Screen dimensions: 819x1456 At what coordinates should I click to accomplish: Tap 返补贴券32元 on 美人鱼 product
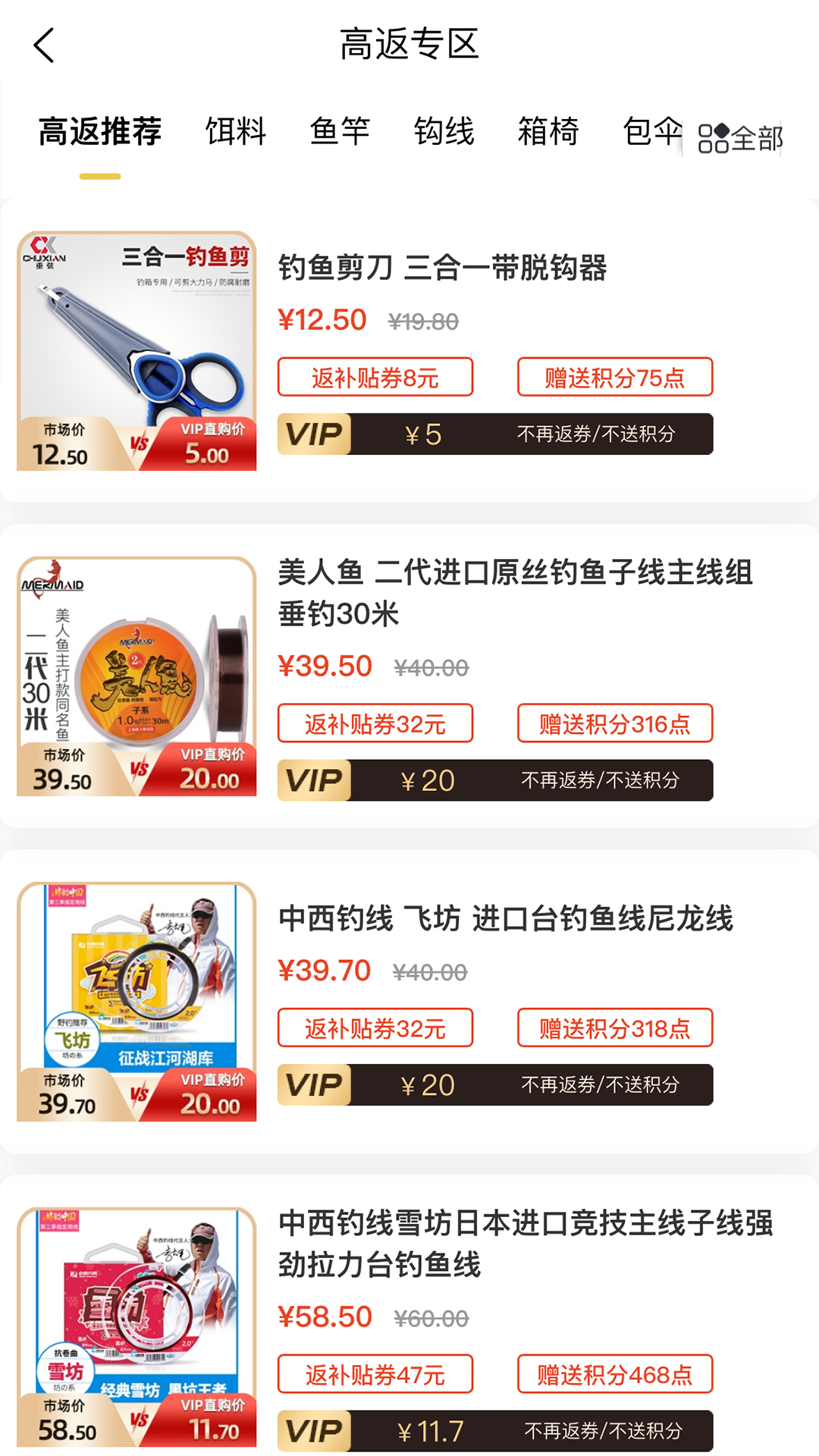375,723
